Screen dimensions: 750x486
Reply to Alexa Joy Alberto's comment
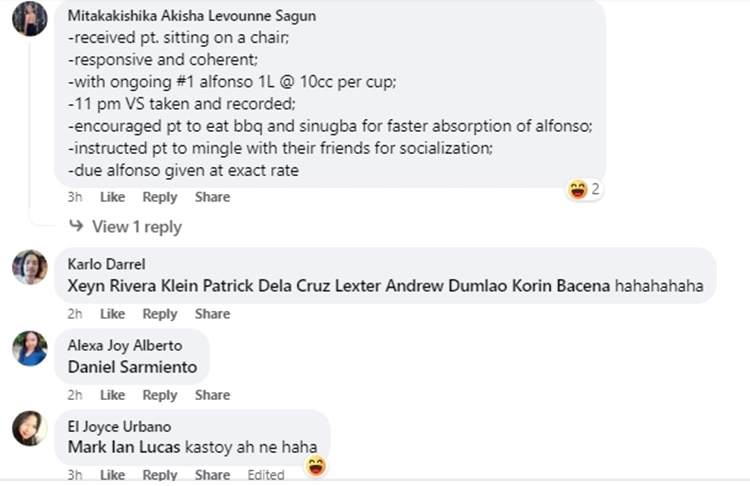tap(160, 395)
